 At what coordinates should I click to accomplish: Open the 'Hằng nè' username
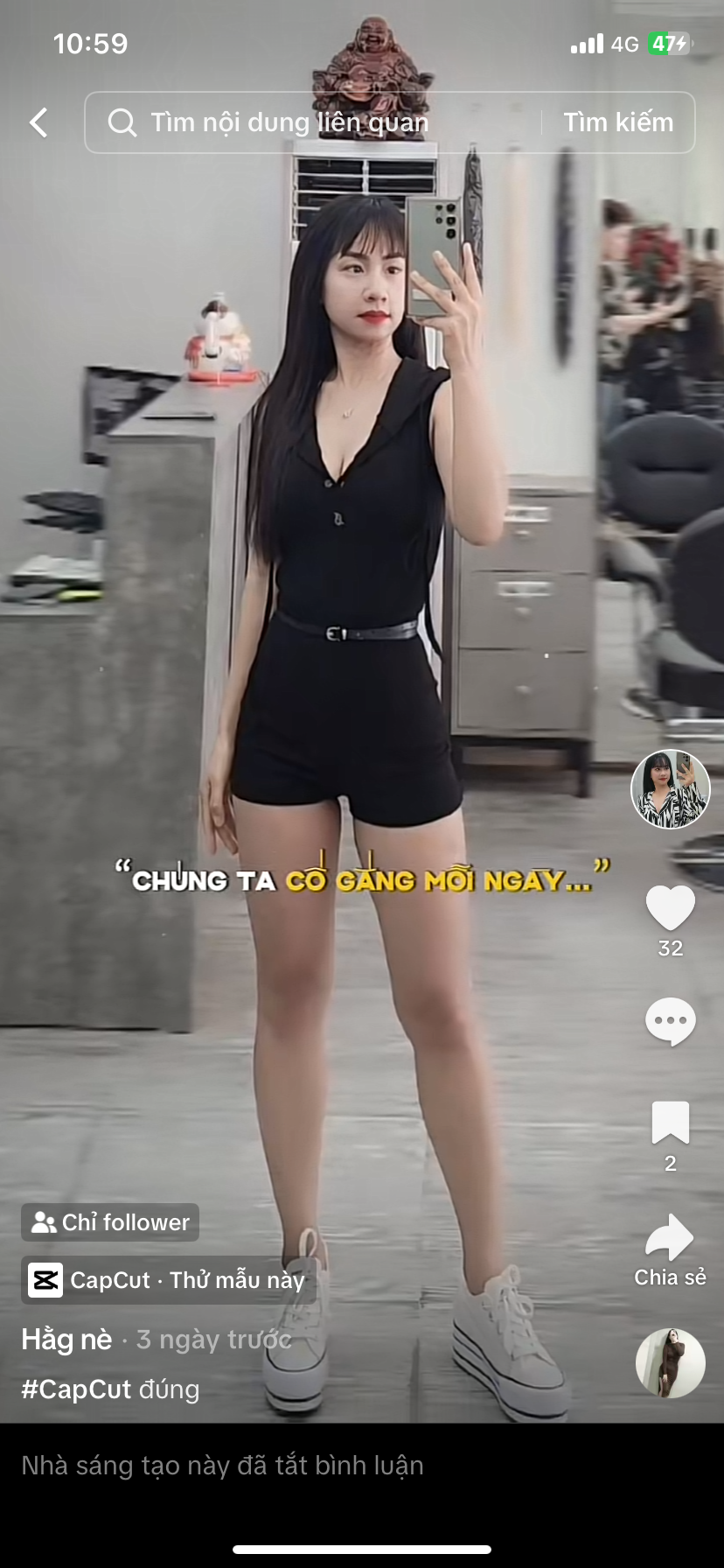[x=67, y=1340]
